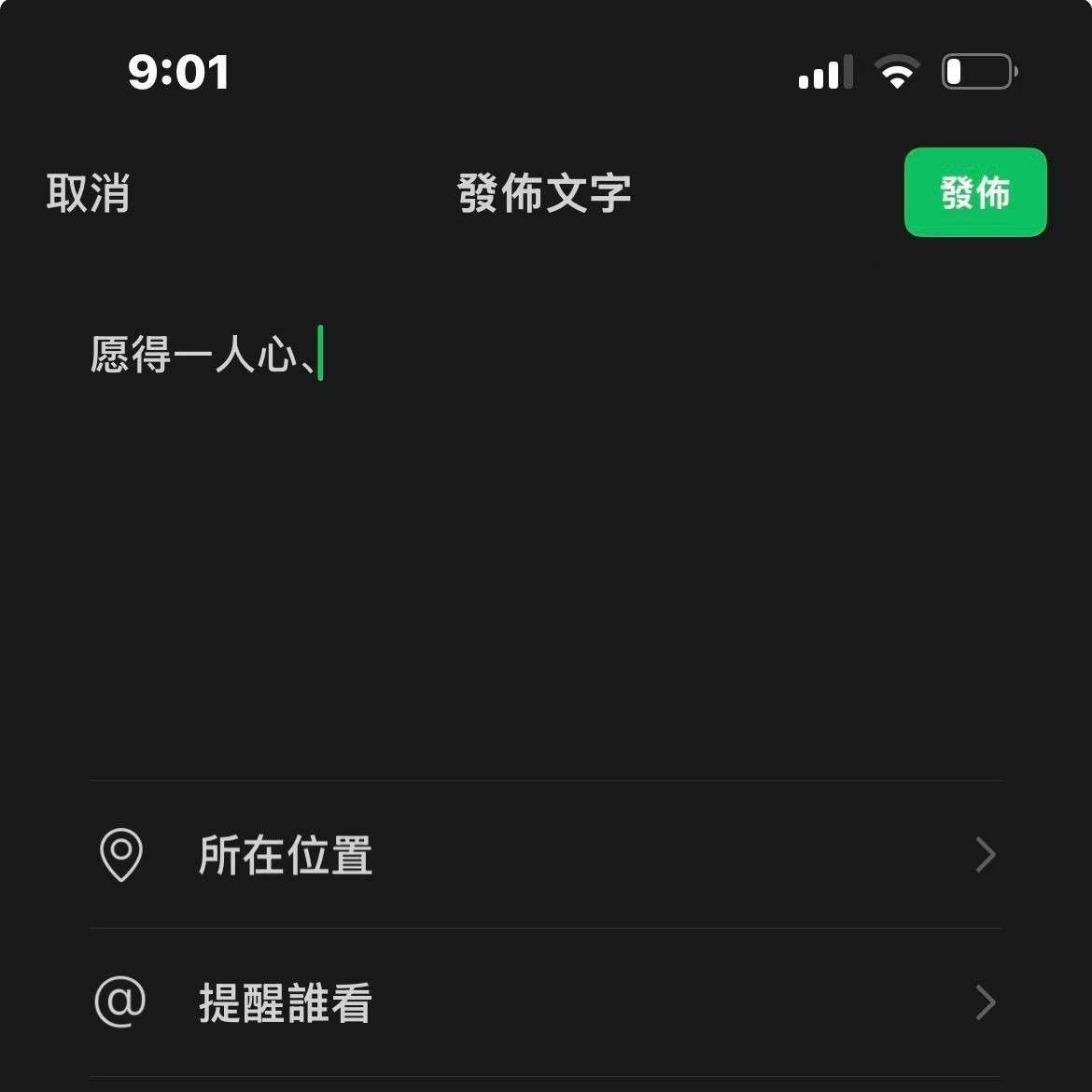This screenshot has height=1092, width=1092.
Task: Tap 取消 to cancel the post
Action: coord(88,193)
